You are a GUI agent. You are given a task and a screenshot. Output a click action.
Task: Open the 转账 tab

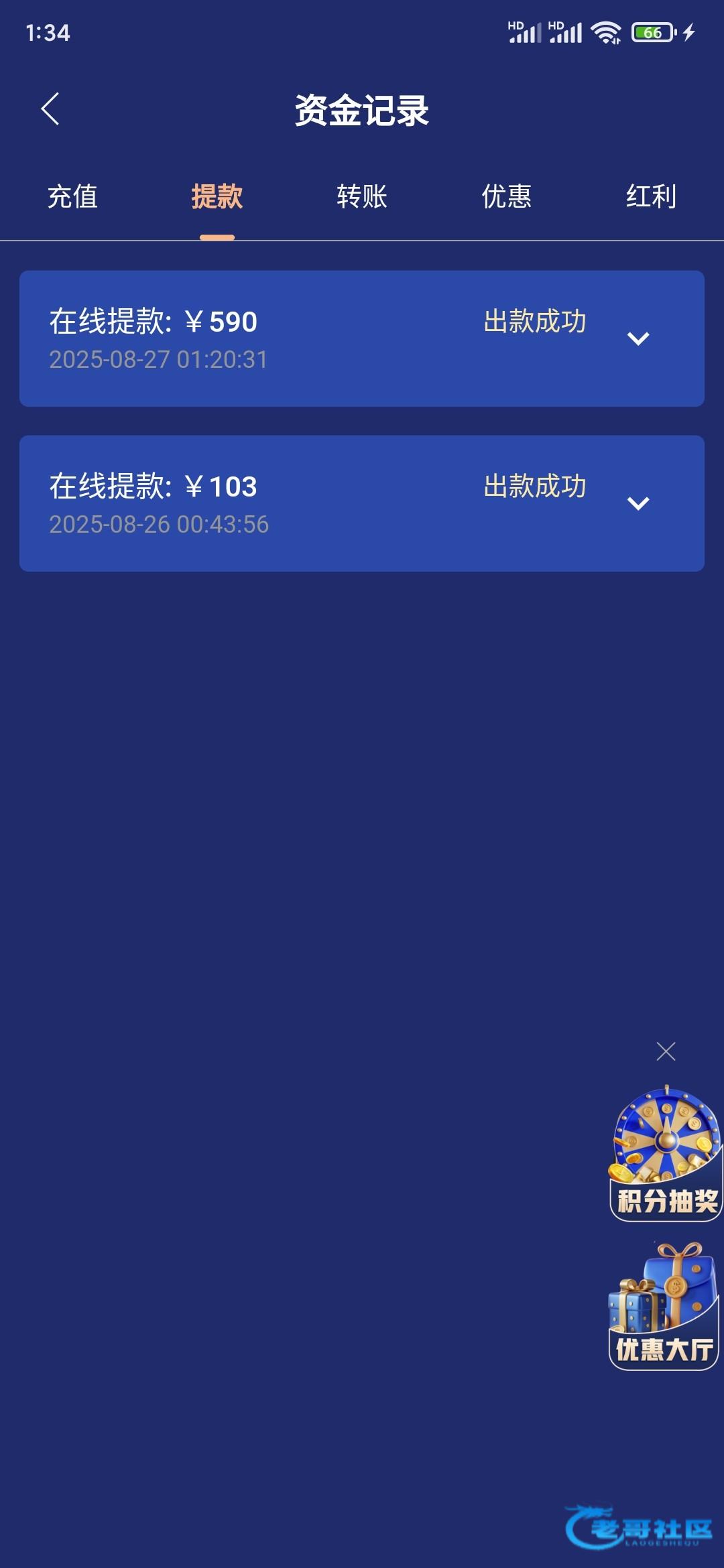coord(362,197)
